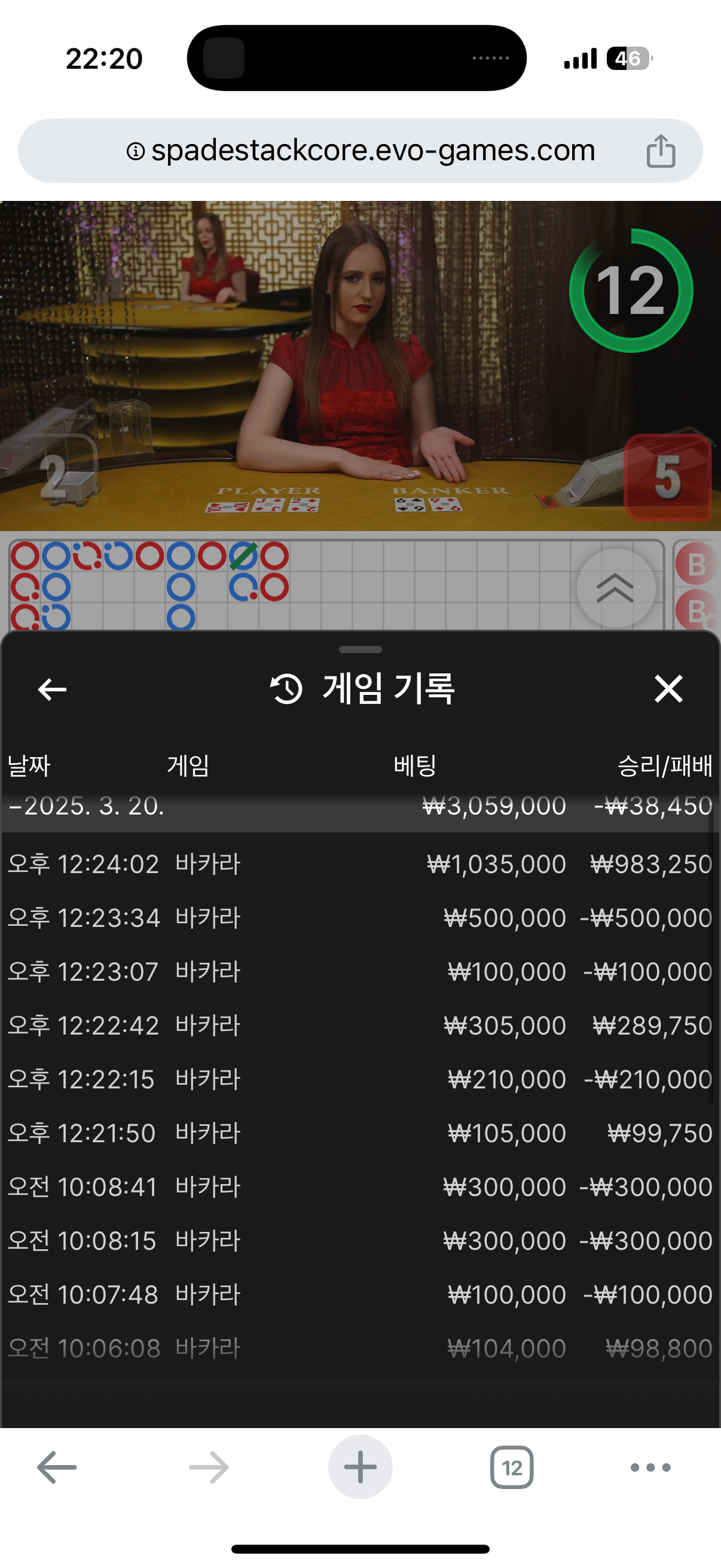721x1568 pixels.
Task: Open the 오전 10:08:41 바카라 record
Action: click(359, 1187)
